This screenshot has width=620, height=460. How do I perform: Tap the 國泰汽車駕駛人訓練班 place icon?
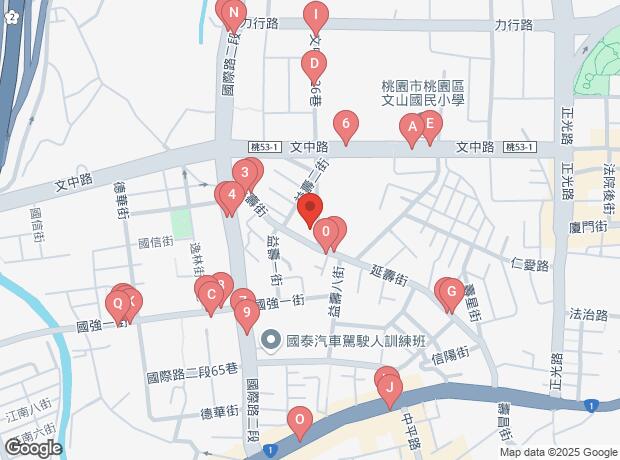click(270, 341)
